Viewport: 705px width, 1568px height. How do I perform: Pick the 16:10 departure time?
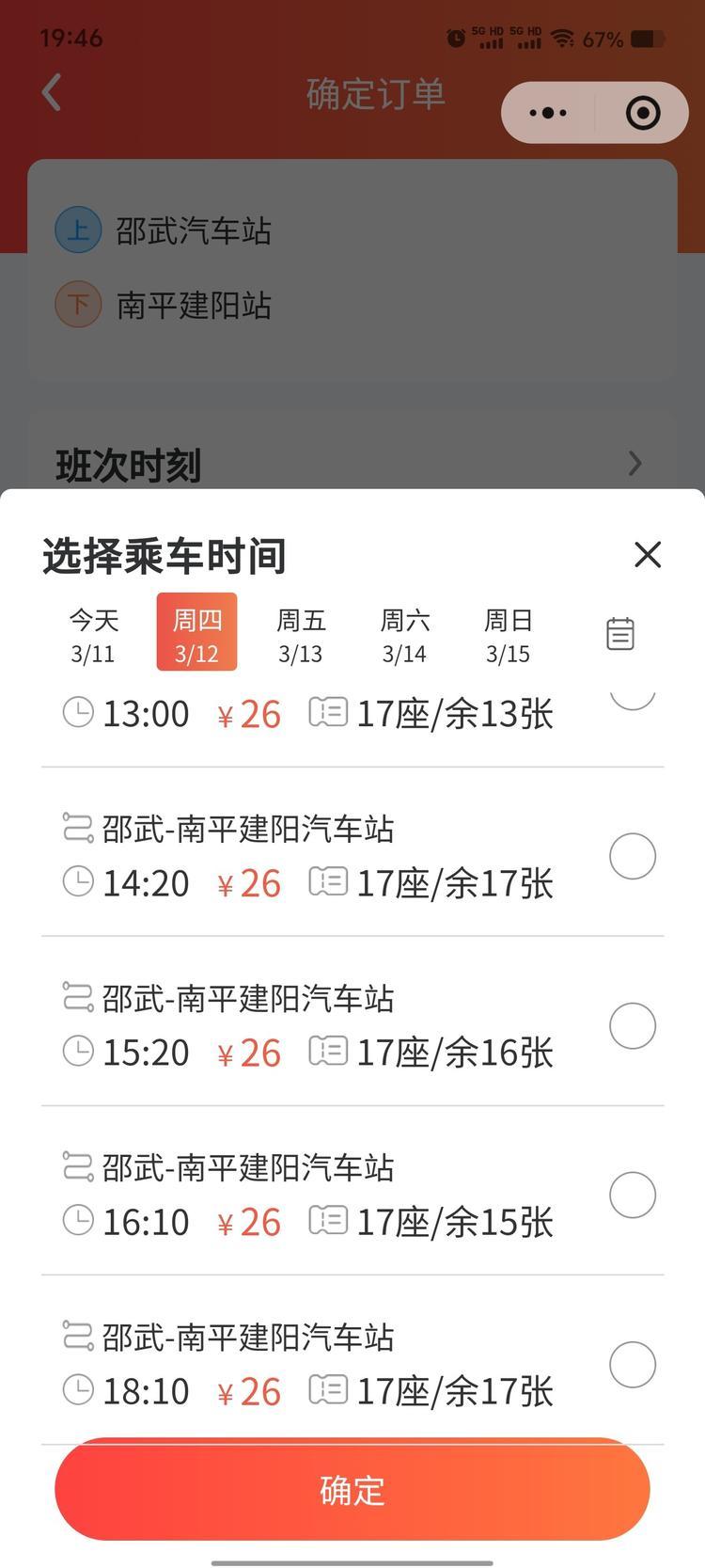pos(633,1195)
